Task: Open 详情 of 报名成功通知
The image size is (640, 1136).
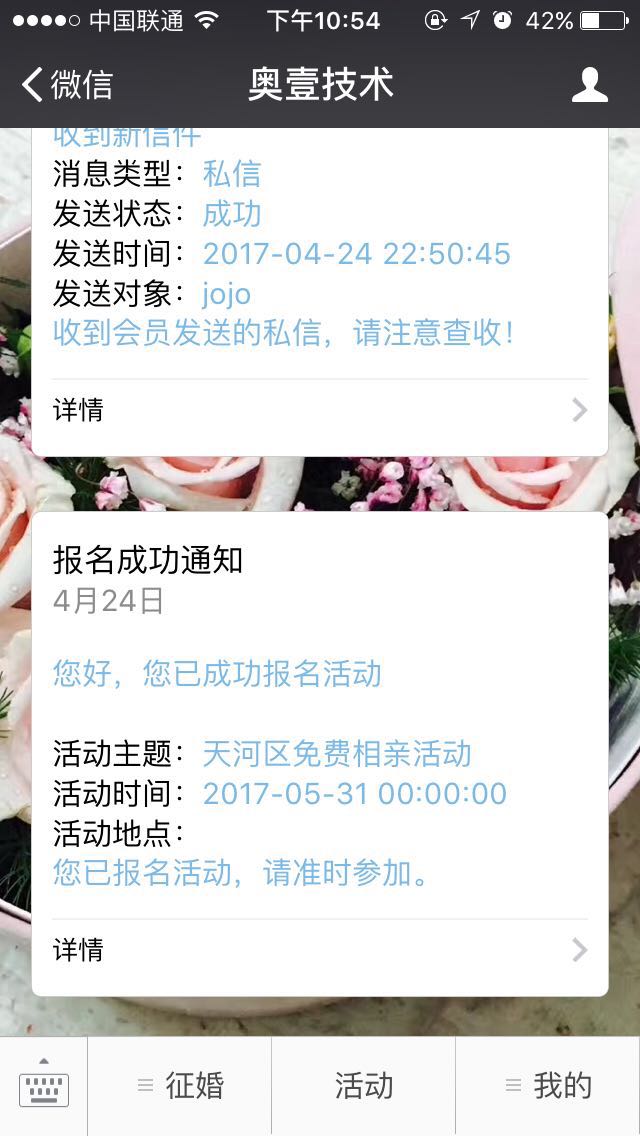Action: pos(320,949)
